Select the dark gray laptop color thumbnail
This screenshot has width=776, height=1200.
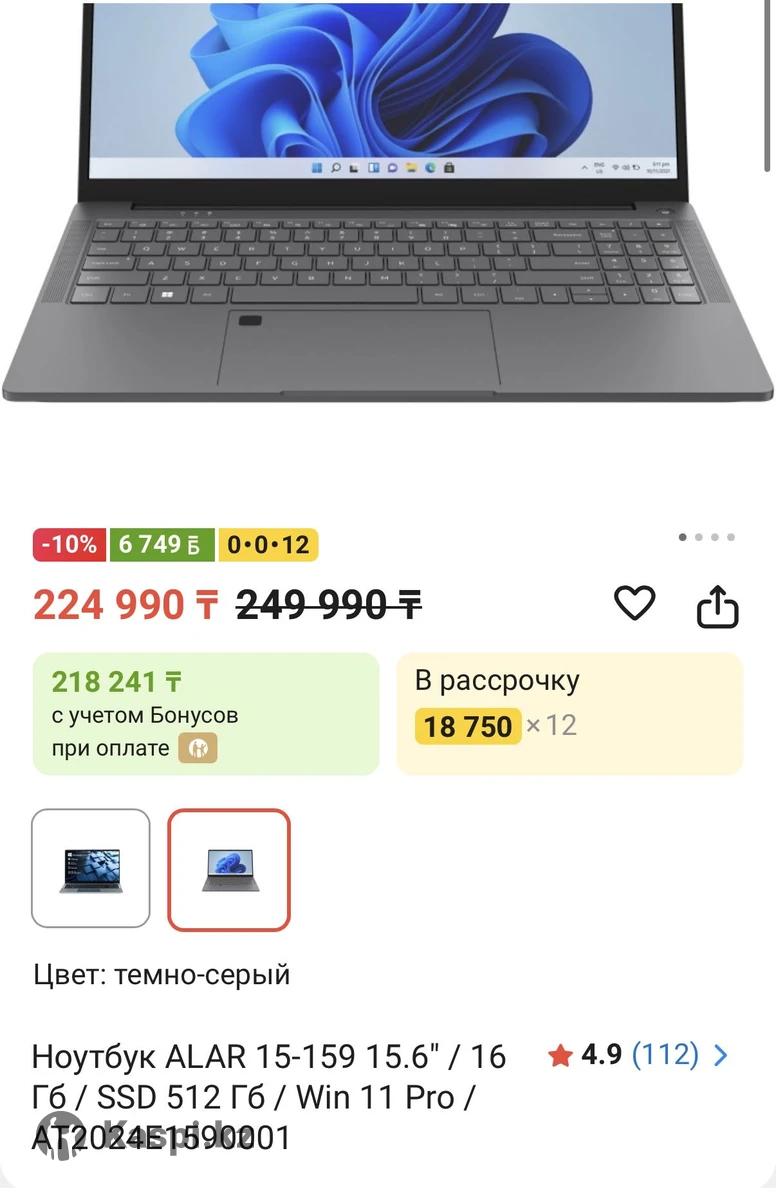[x=229, y=869]
